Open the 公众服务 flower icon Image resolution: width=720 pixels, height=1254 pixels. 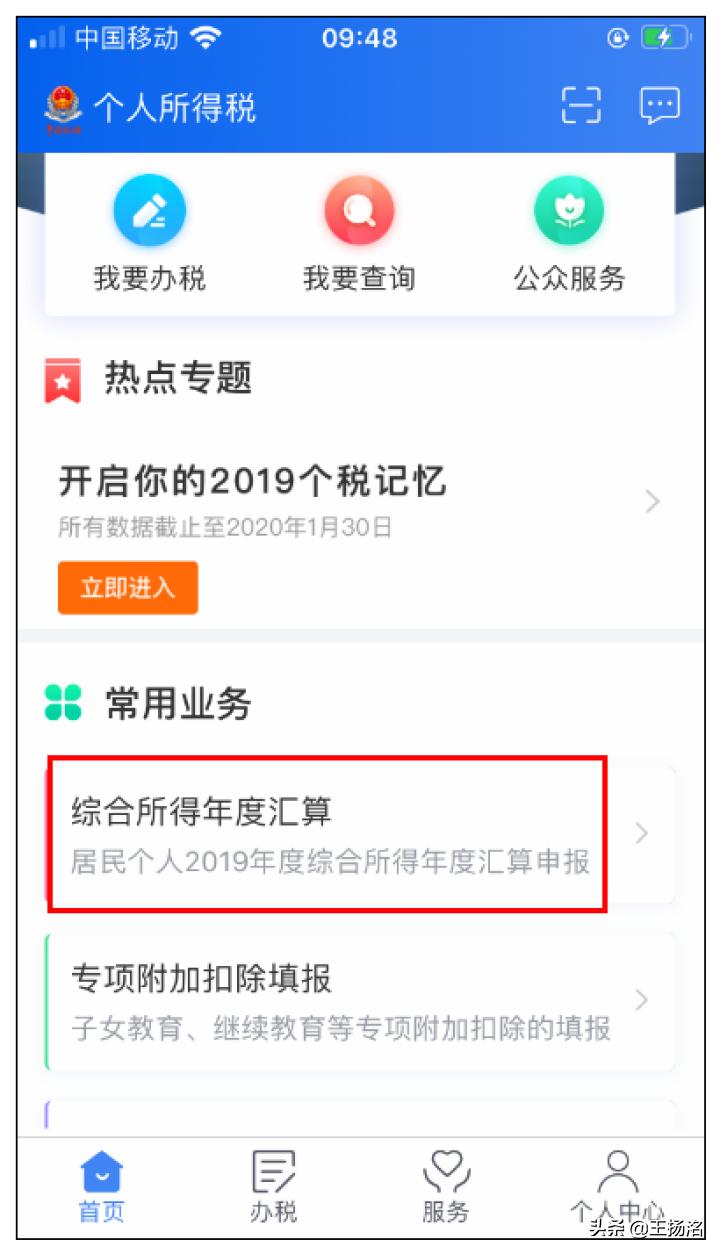point(569,211)
